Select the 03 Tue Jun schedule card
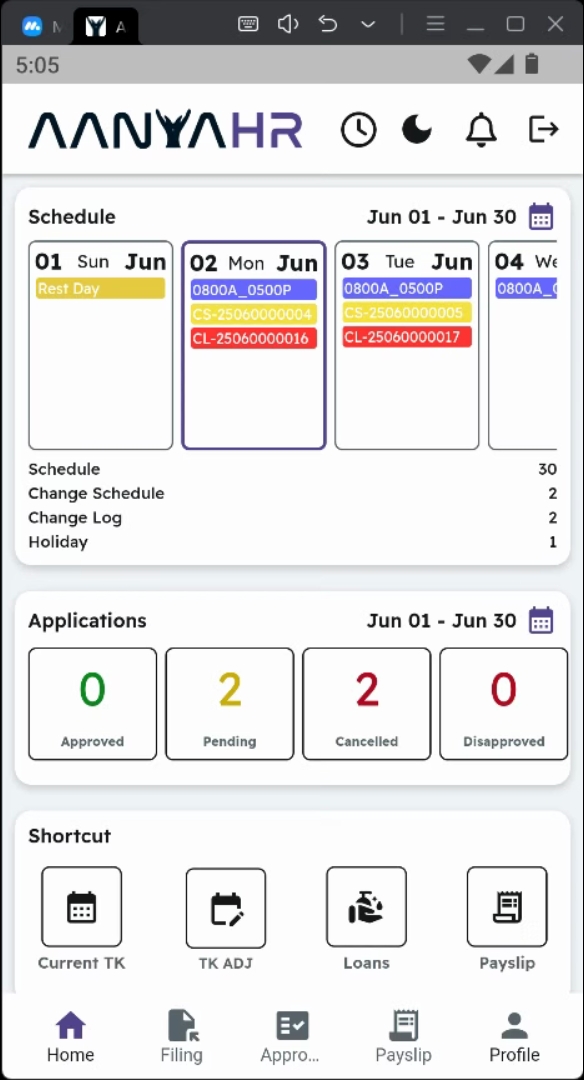 pos(407,345)
